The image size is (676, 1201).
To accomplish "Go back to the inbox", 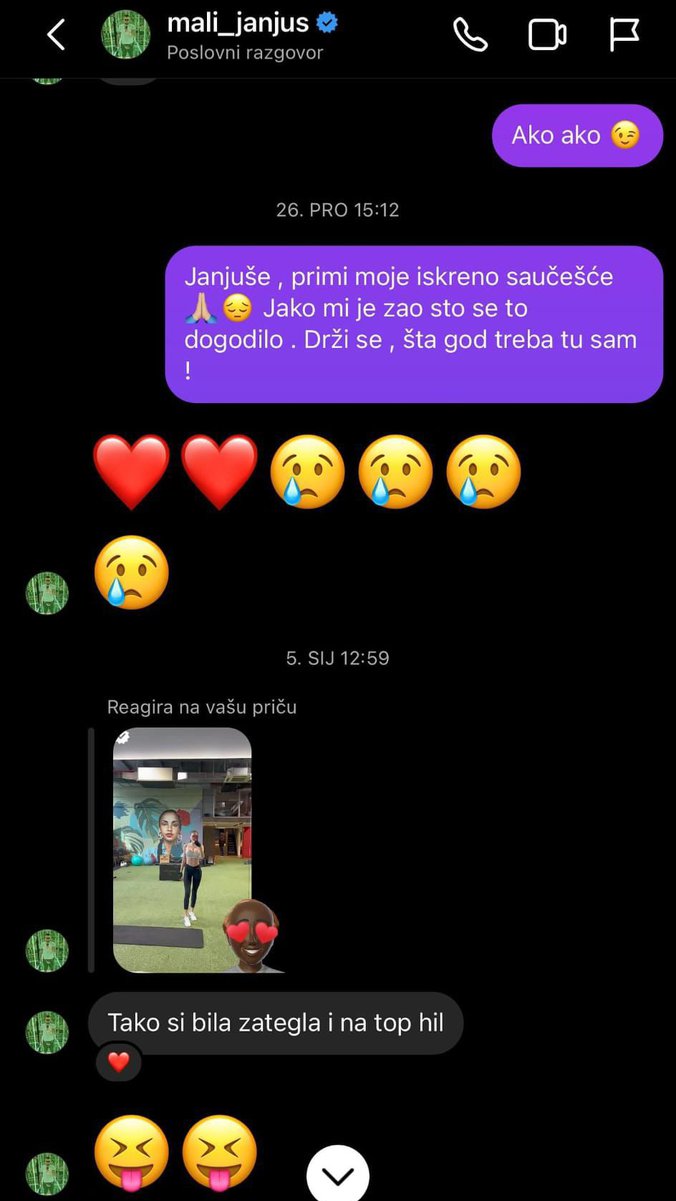I will 56,35.
